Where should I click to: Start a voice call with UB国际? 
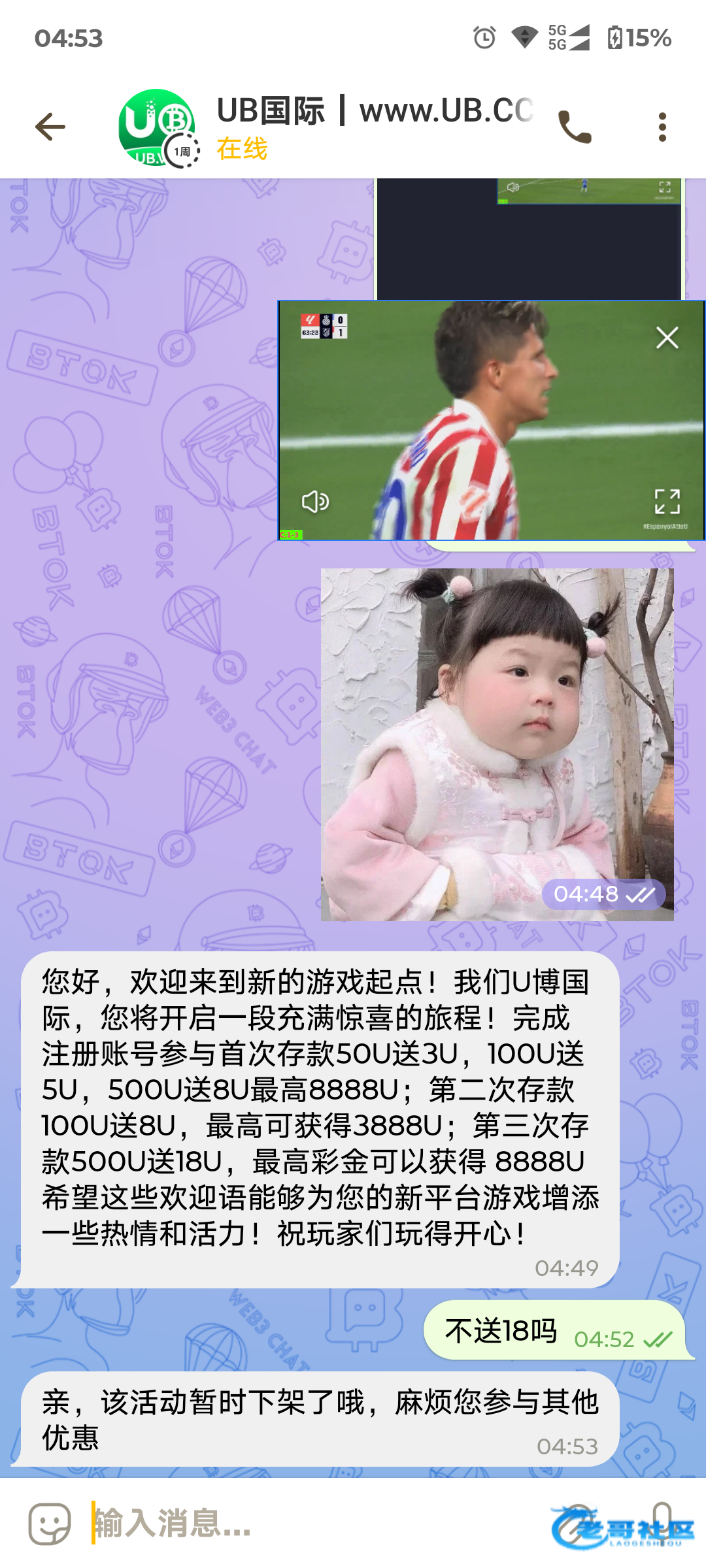[x=575, y=127]
